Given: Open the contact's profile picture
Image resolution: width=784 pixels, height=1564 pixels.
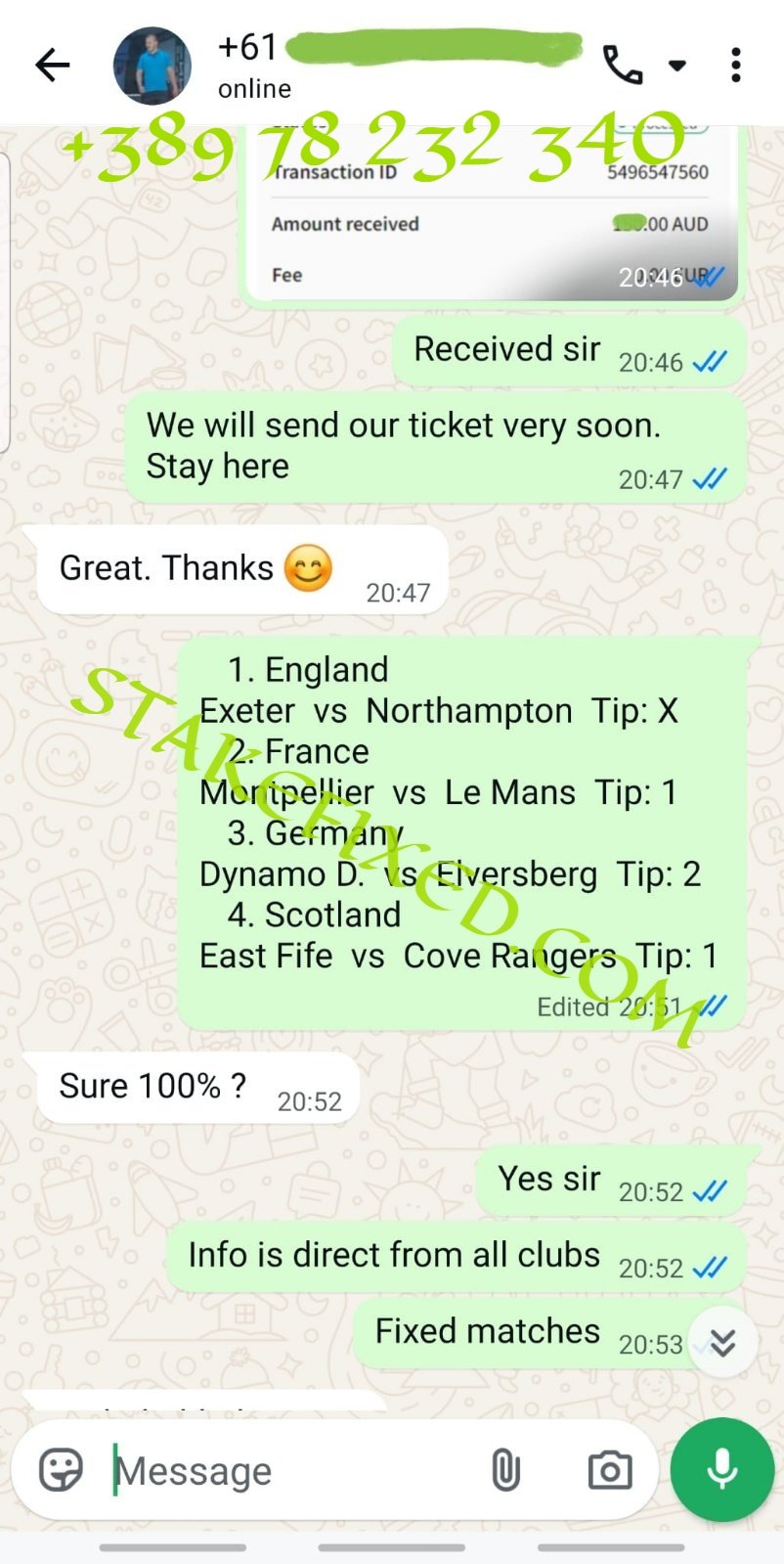Looking at the screenshot, I should pyautogui.click(x=152, y=66).
